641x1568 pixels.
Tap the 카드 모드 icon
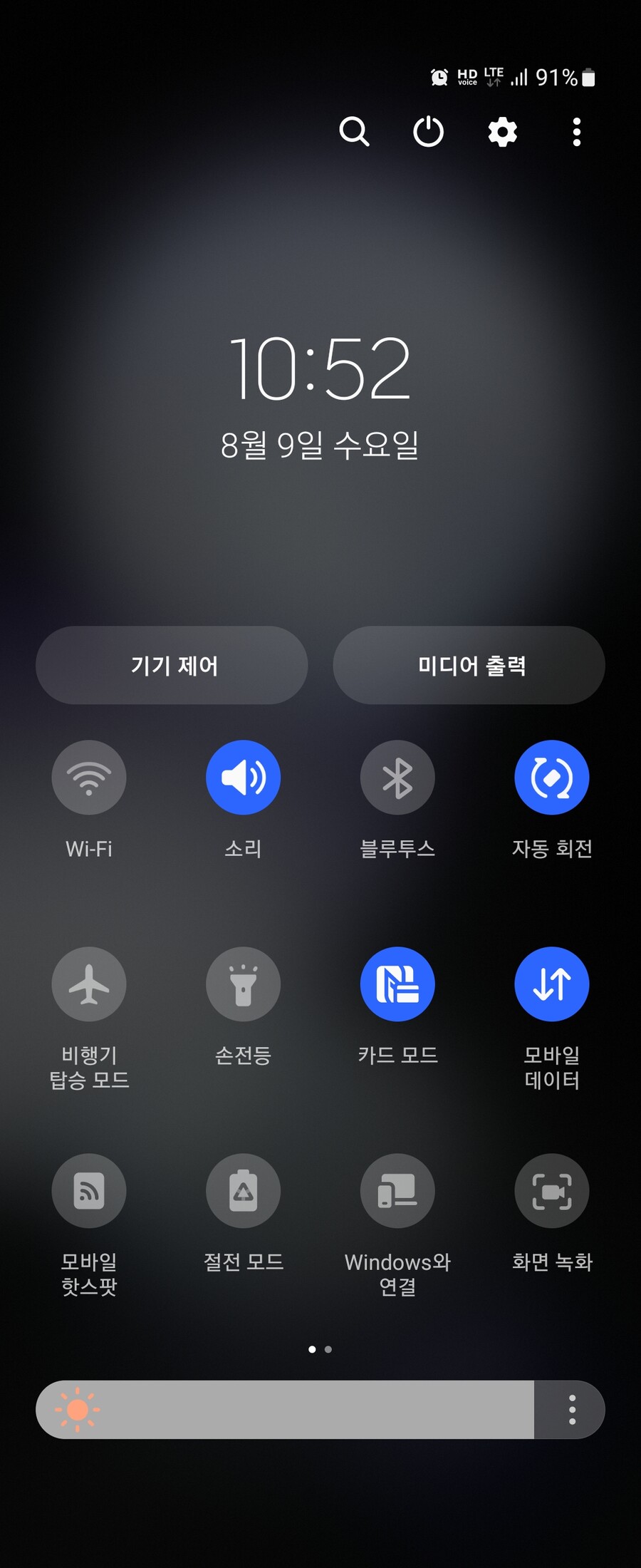tap(397, 984)
